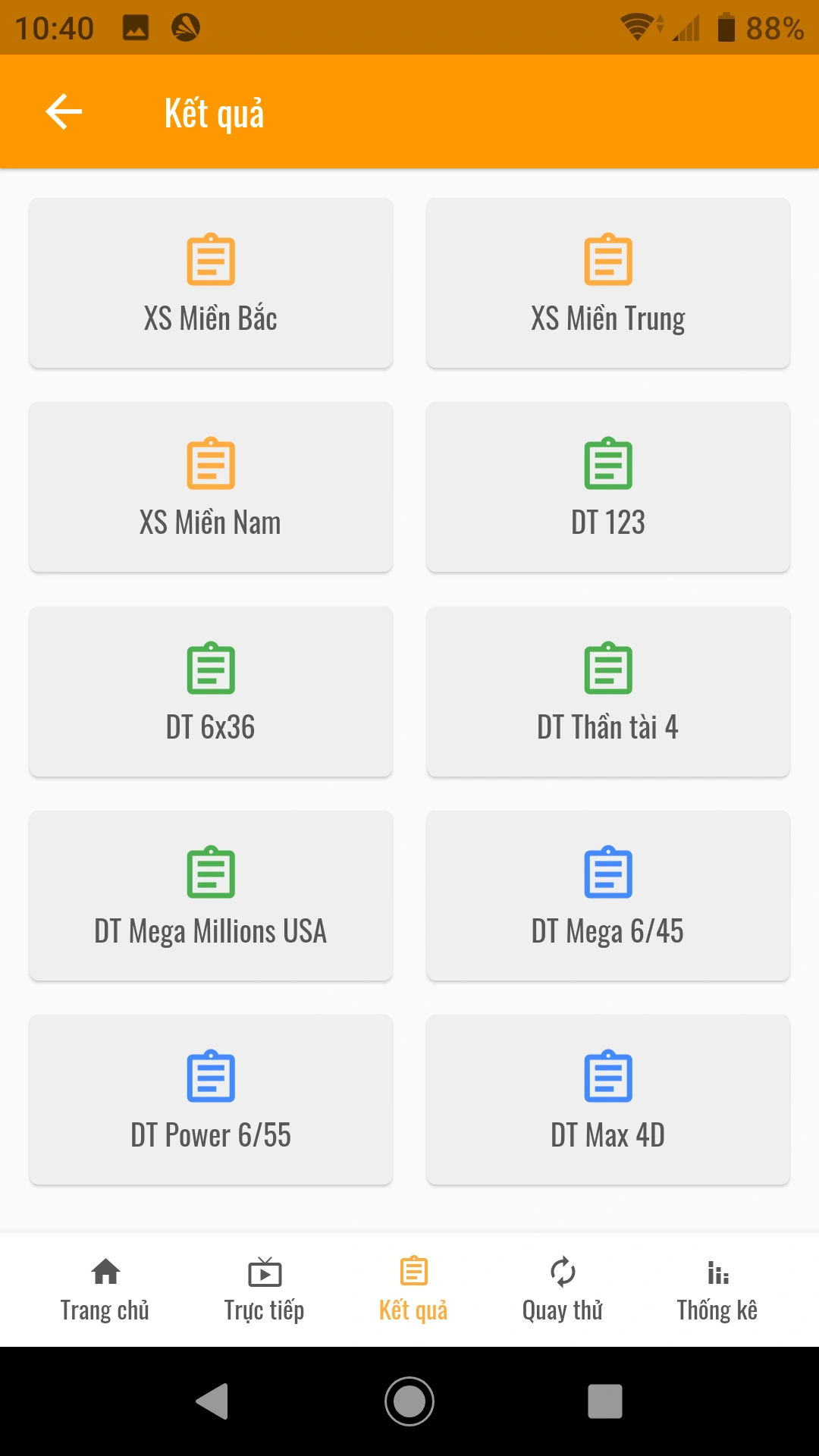View DT Mega Millions USA results
The image size is (819, 1456).
(211, 896)
